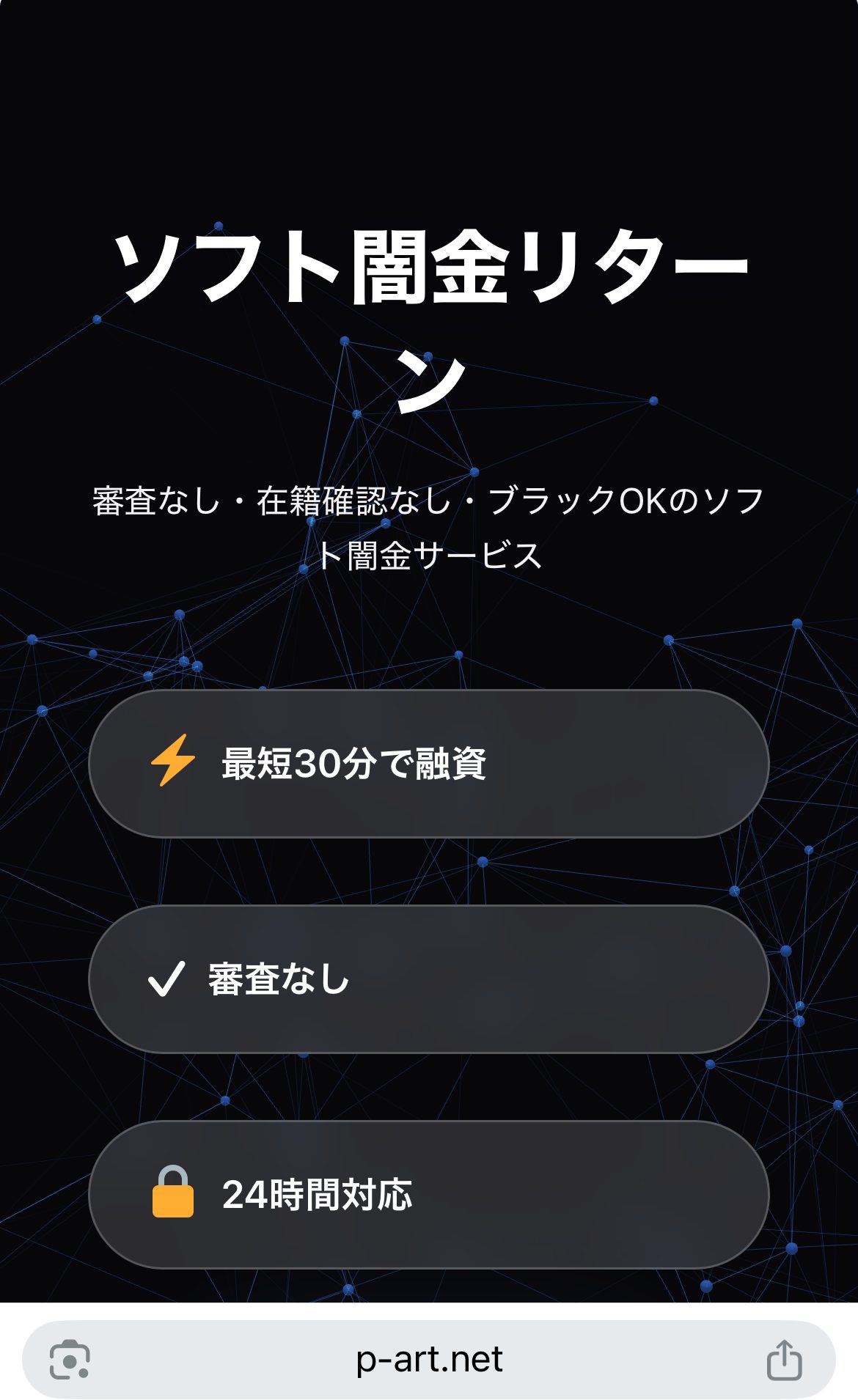This screenshot has width=858, height=1400.
Task: Open the page translate/reader icon in address bar
Action: (70, 1360)
